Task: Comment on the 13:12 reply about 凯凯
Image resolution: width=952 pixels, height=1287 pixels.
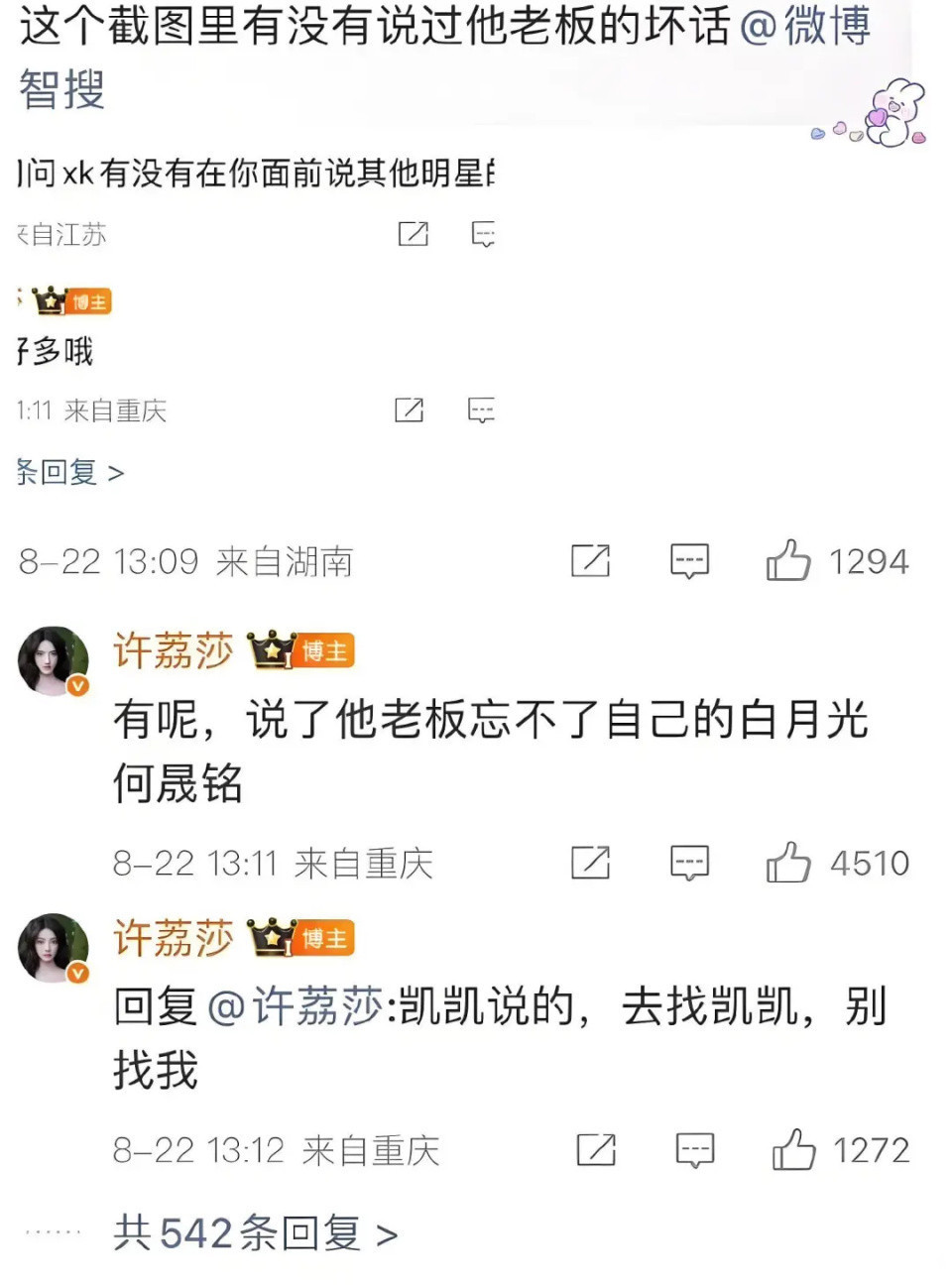Action: click(694, 1150)
